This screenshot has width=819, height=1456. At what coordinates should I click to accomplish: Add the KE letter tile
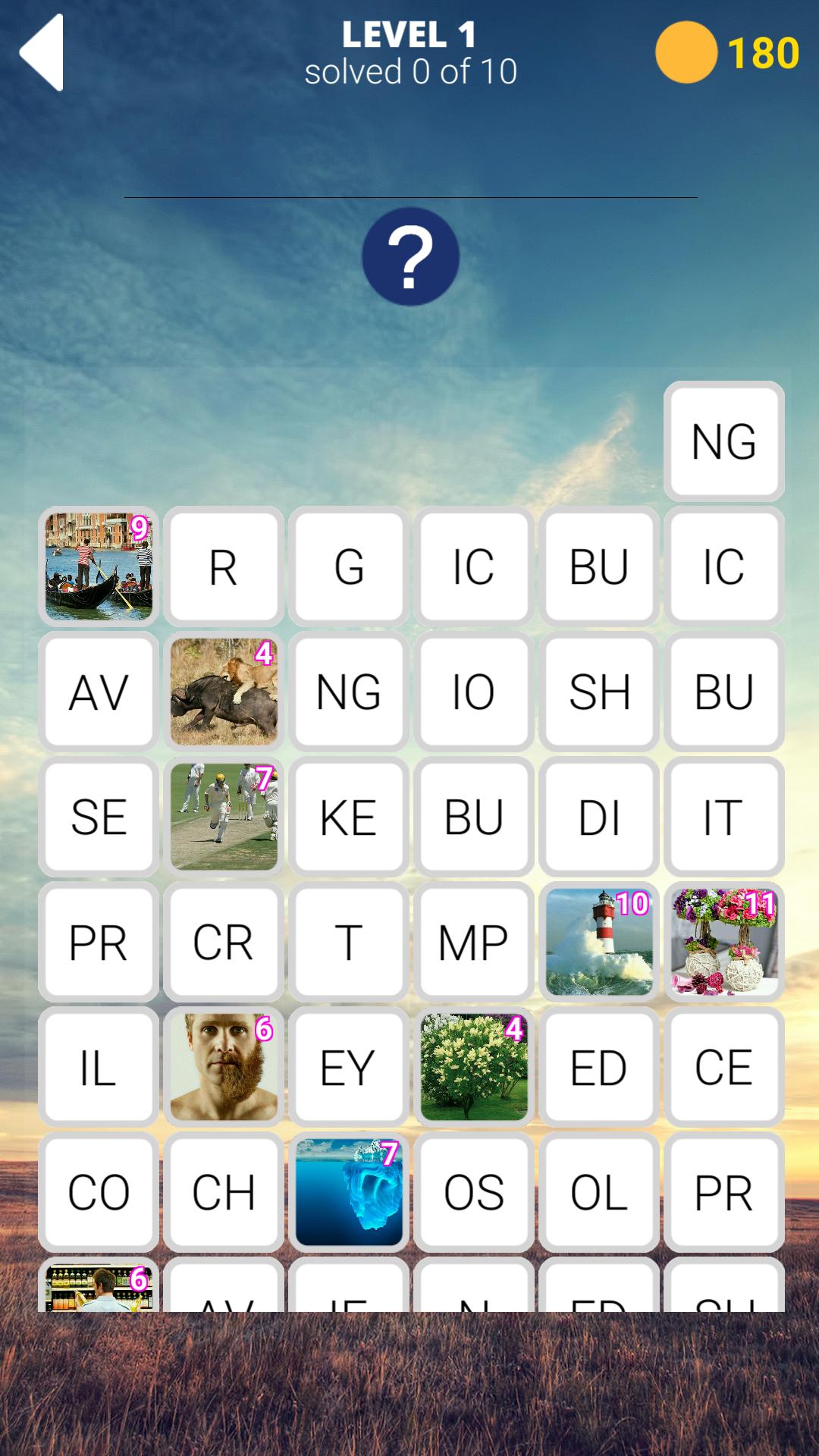tap(349, 817)
